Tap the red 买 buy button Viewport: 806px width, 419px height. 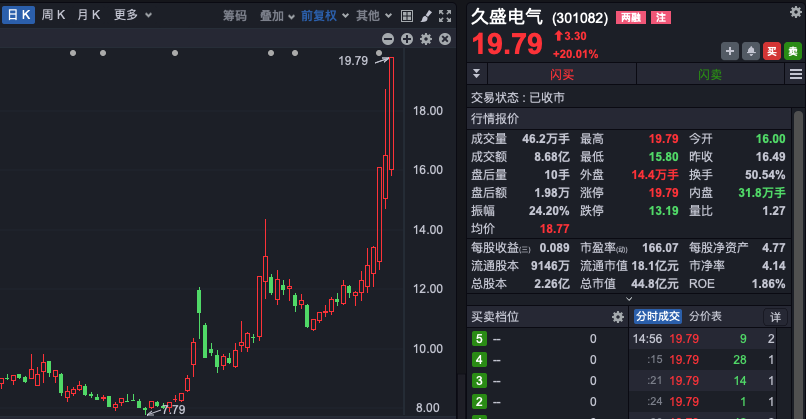tap(771, 50)
